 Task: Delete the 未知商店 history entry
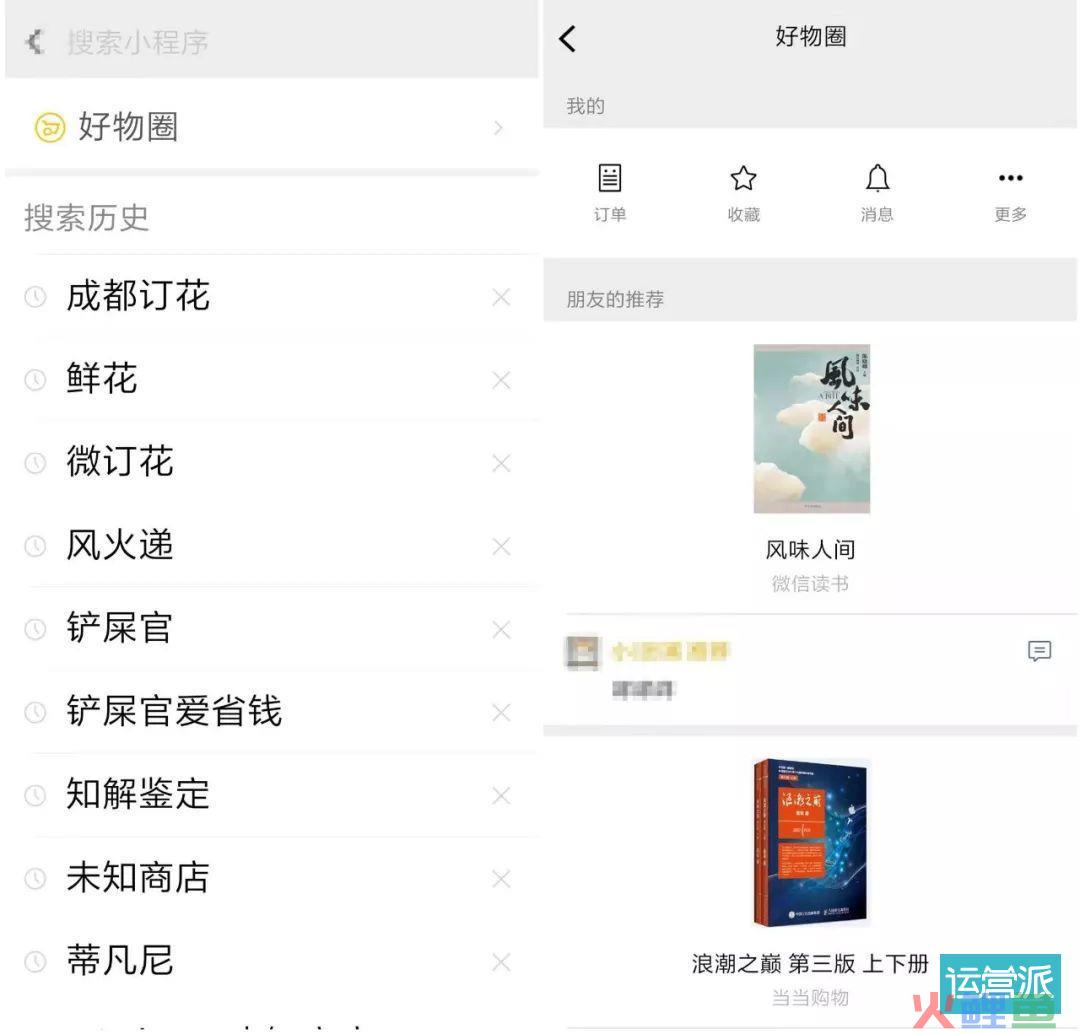click(501, 878)
